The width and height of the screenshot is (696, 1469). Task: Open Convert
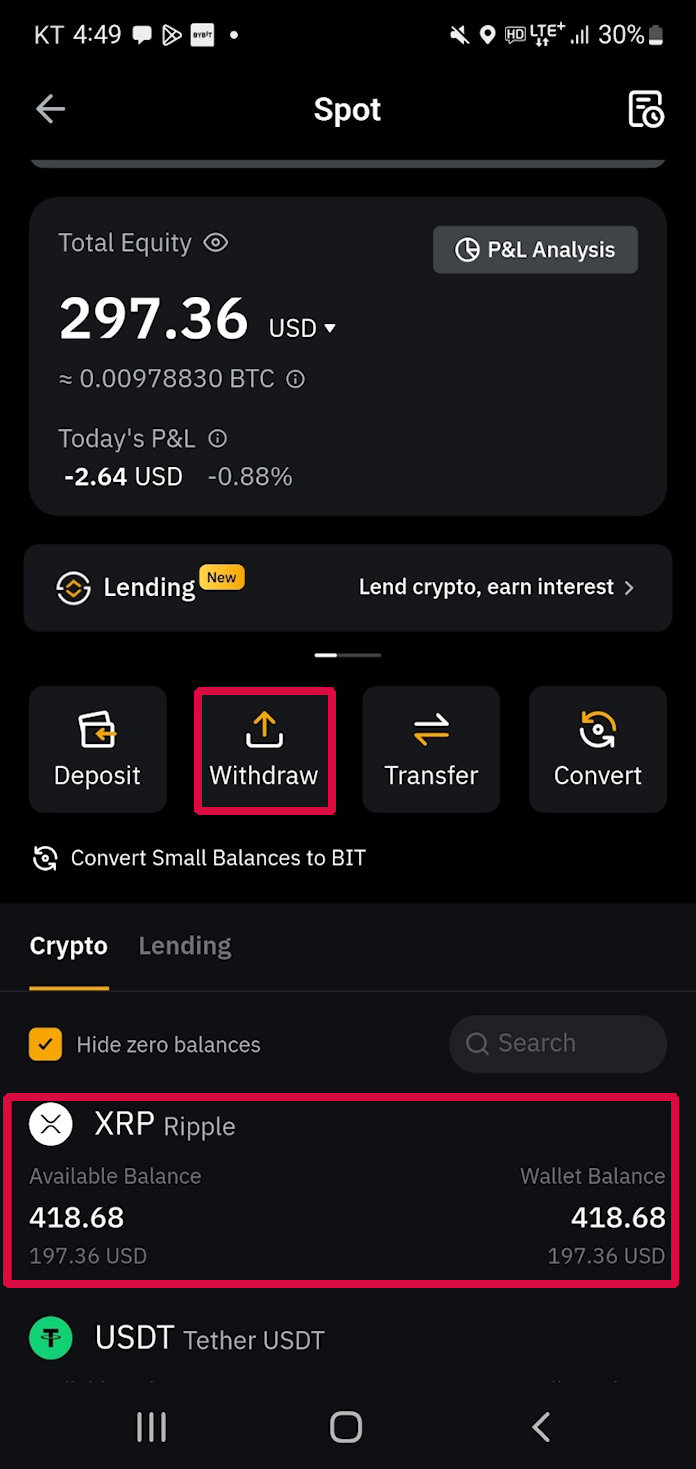click(598, 749)
